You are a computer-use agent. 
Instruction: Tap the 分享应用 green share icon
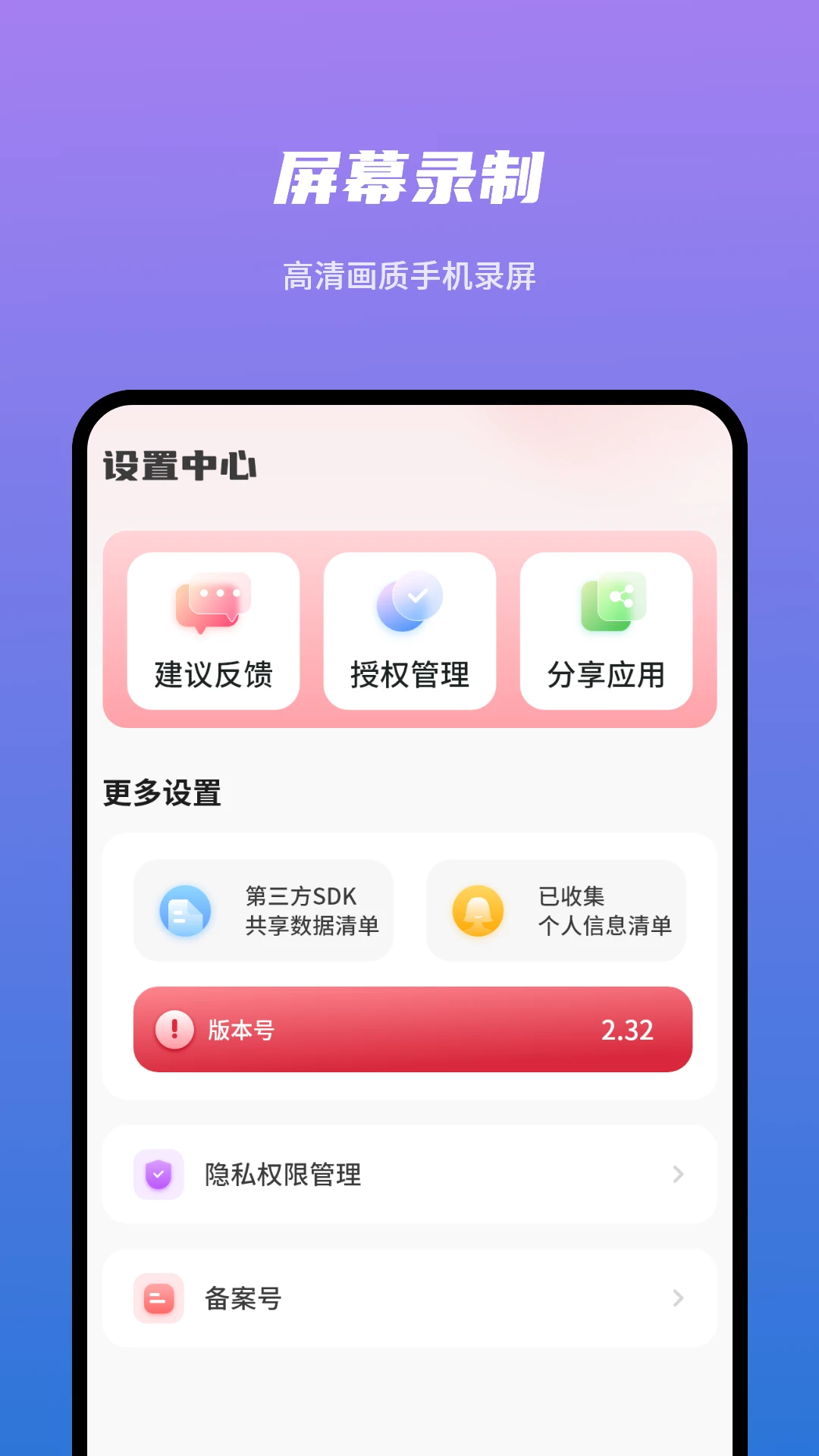click(611, 599)
